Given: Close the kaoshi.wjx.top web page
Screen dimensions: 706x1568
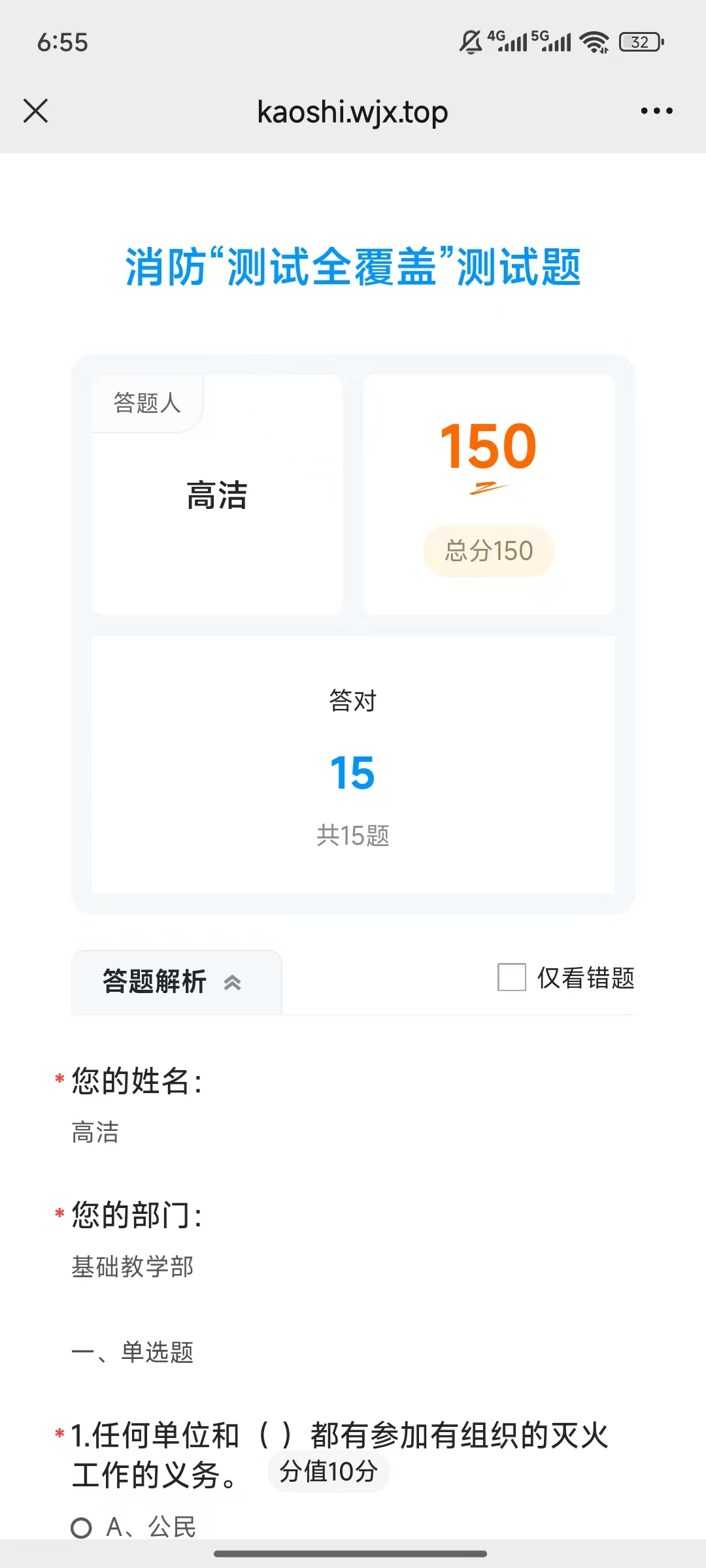Looking at the screenshot, I should 36,111.
